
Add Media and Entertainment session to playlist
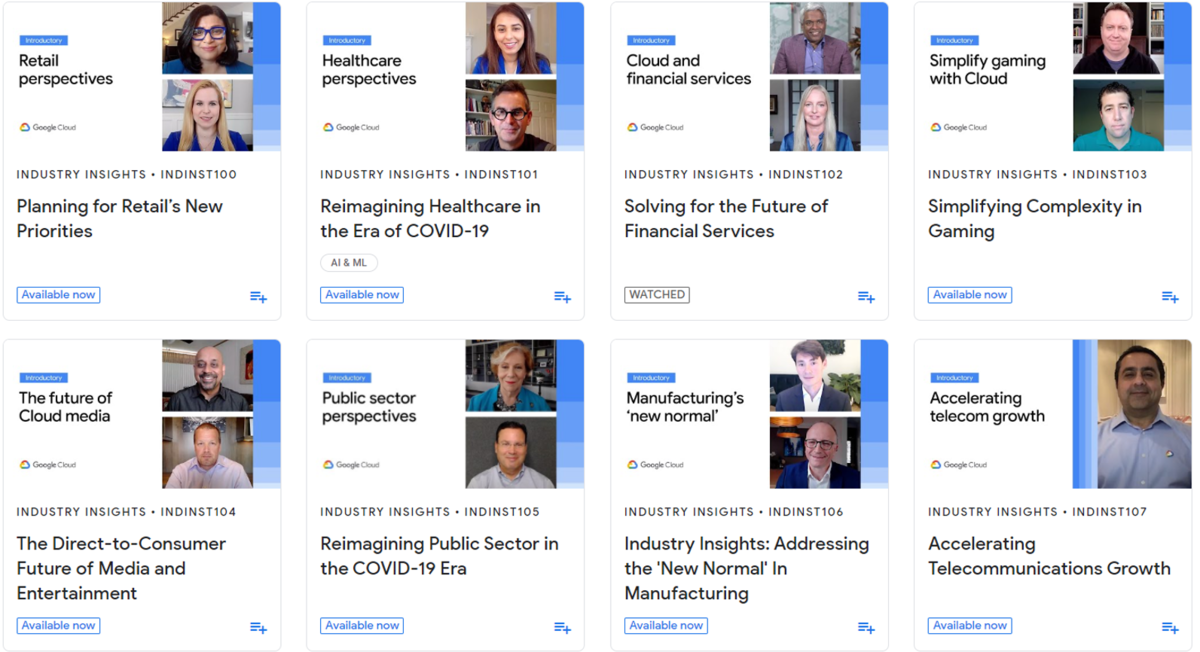[x=258, y=627]
